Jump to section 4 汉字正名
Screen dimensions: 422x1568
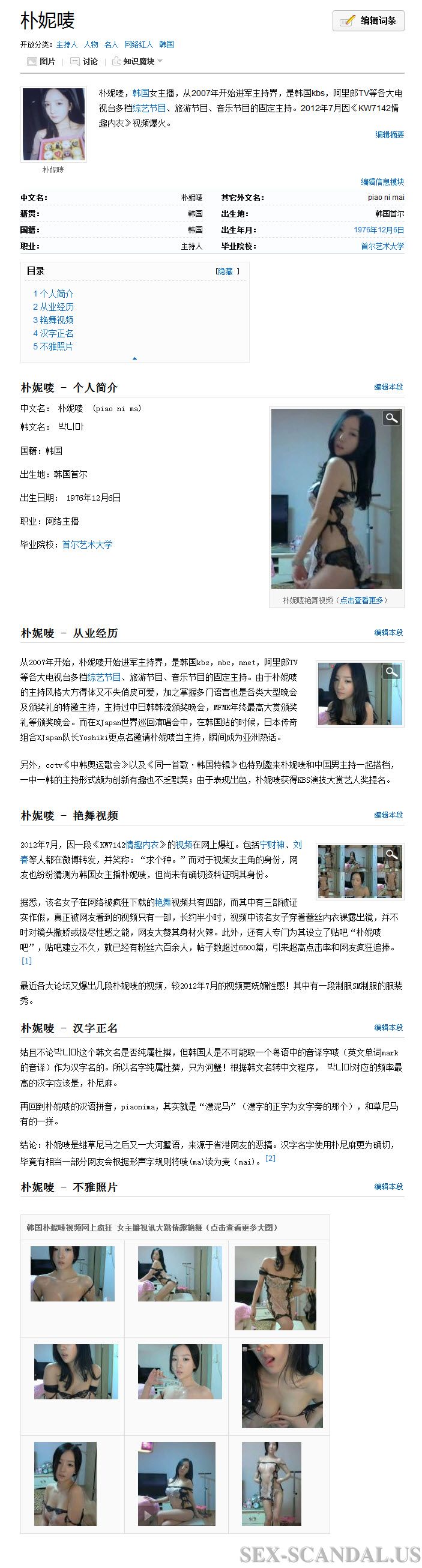coord(53,333)
